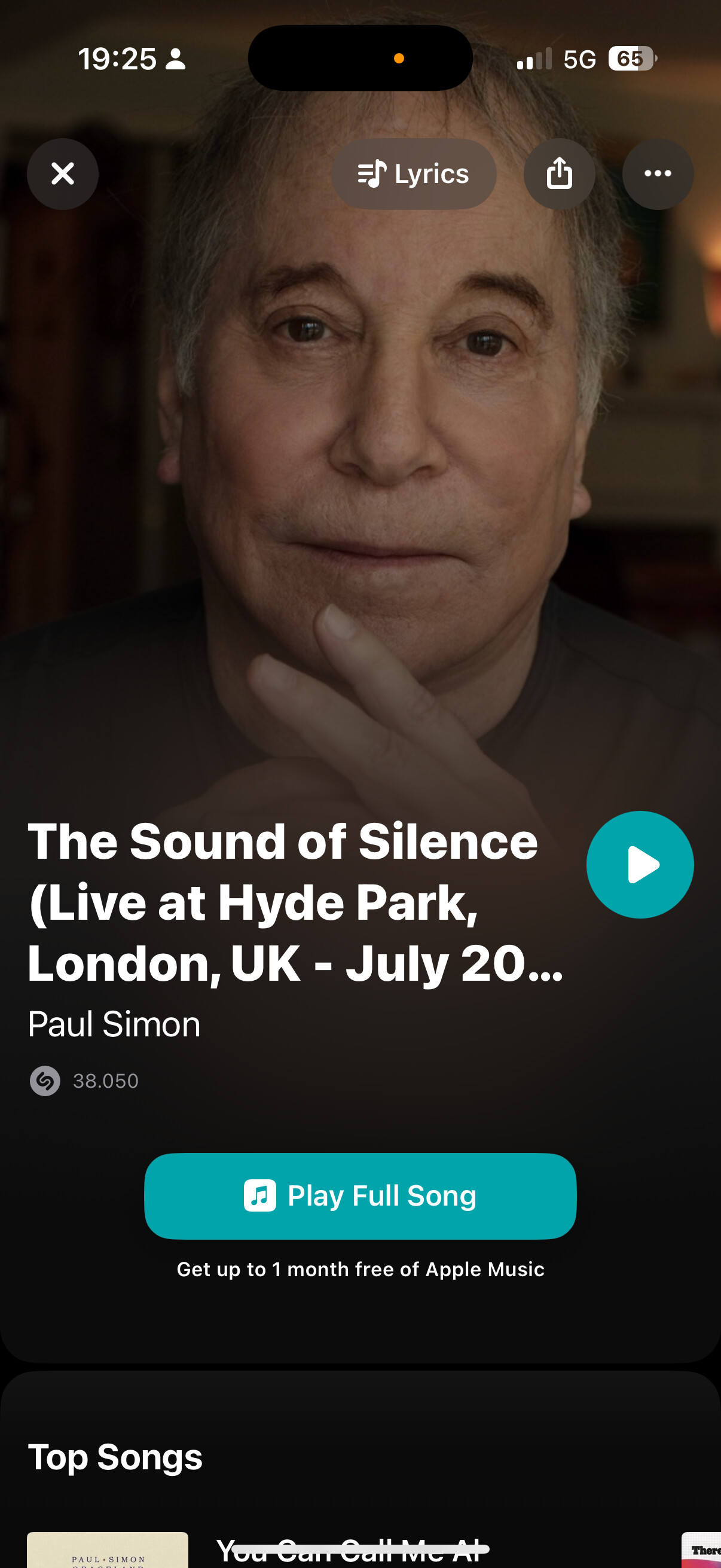
Task: Play the song preview
Action: point(640,864)
